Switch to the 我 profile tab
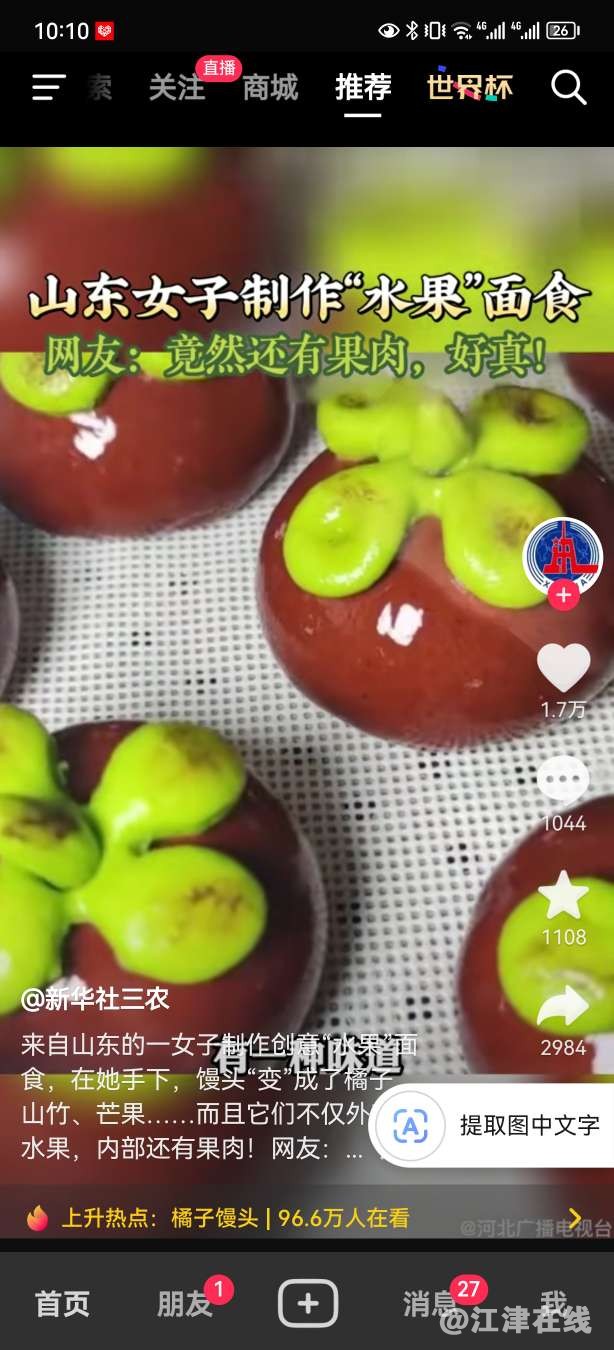 tap(553, 1302)
